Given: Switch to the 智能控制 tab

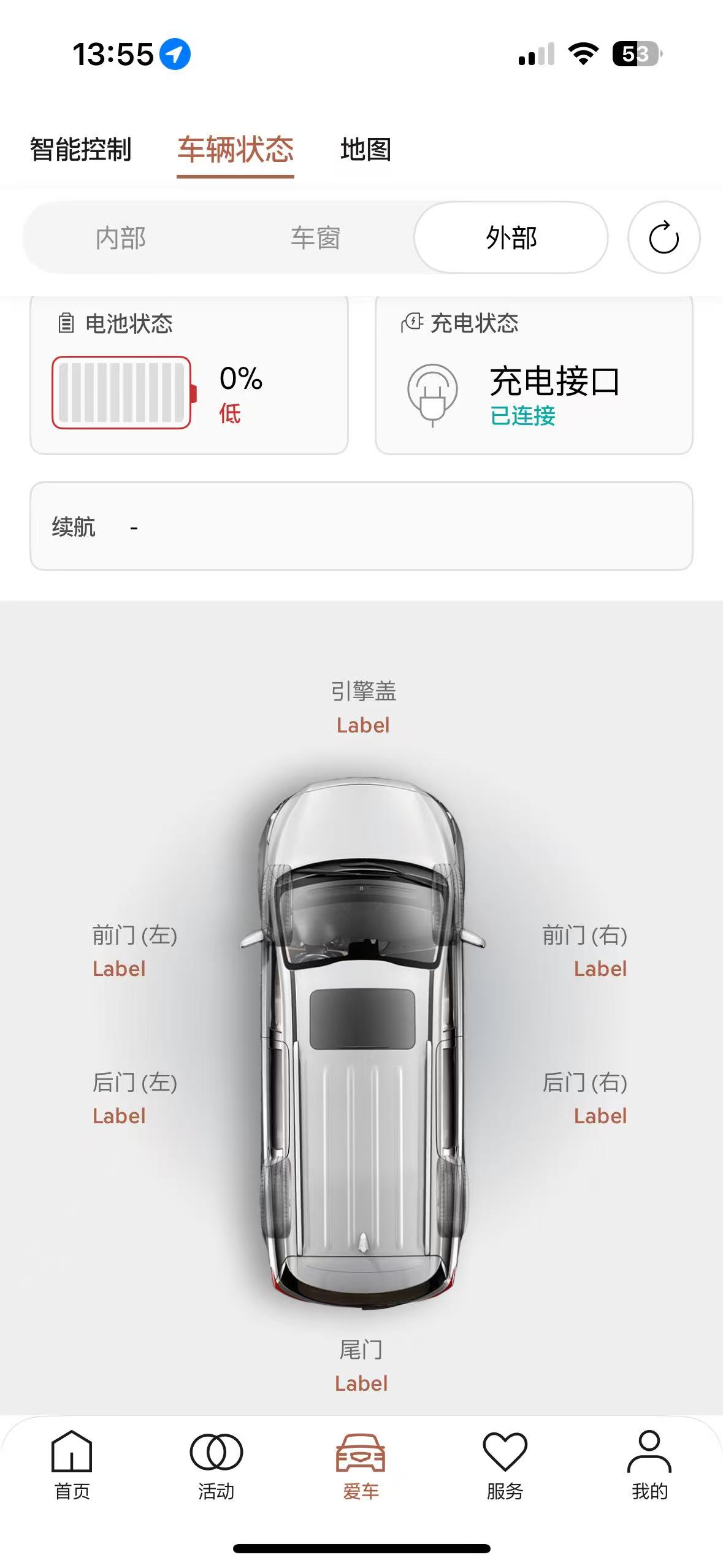Looking at the screenshot, I should (x=80, y=150).
